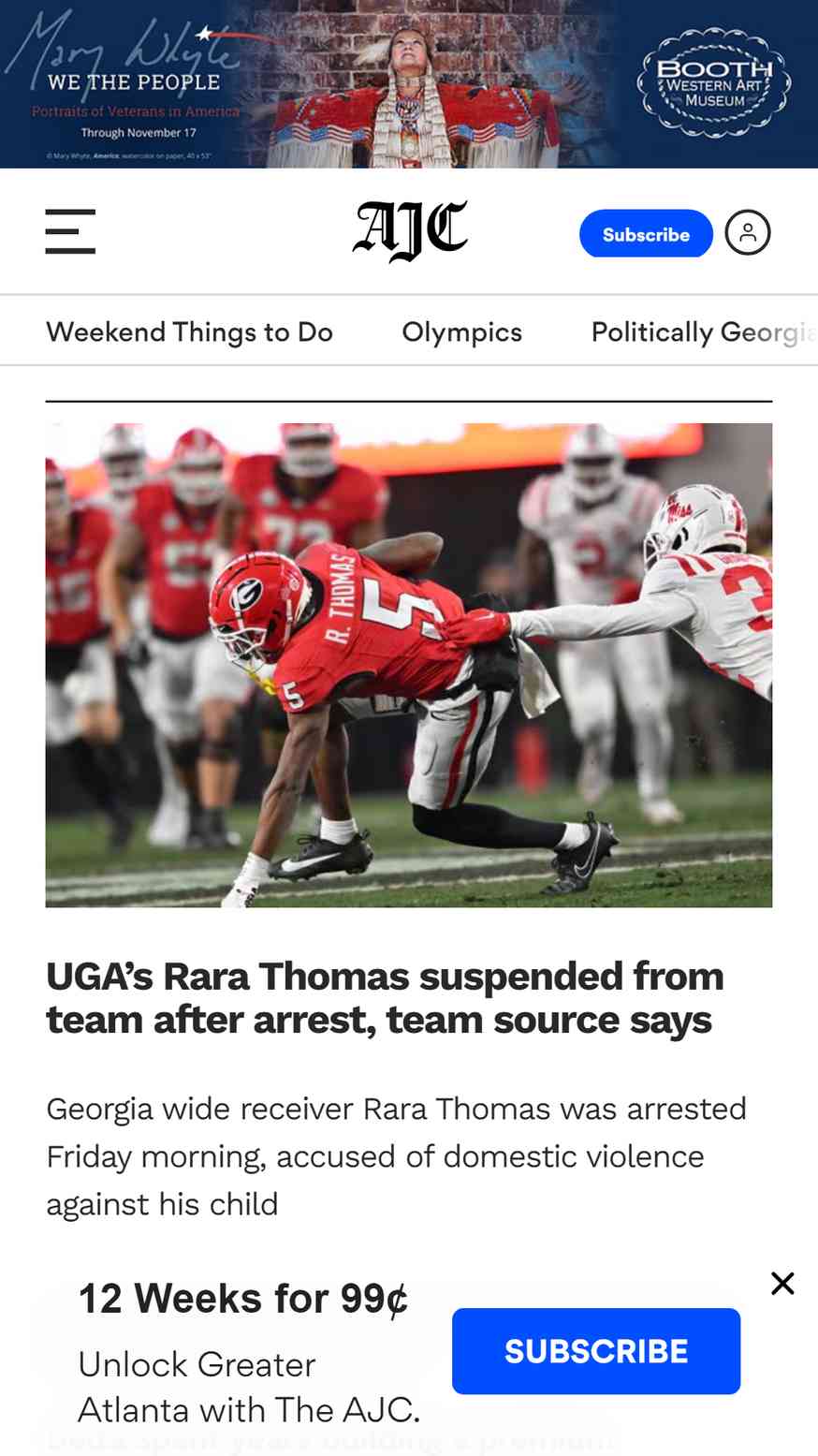The image size is (818, 1456).
Task: Open the Politically Georgia section
Action: [704, 331]
